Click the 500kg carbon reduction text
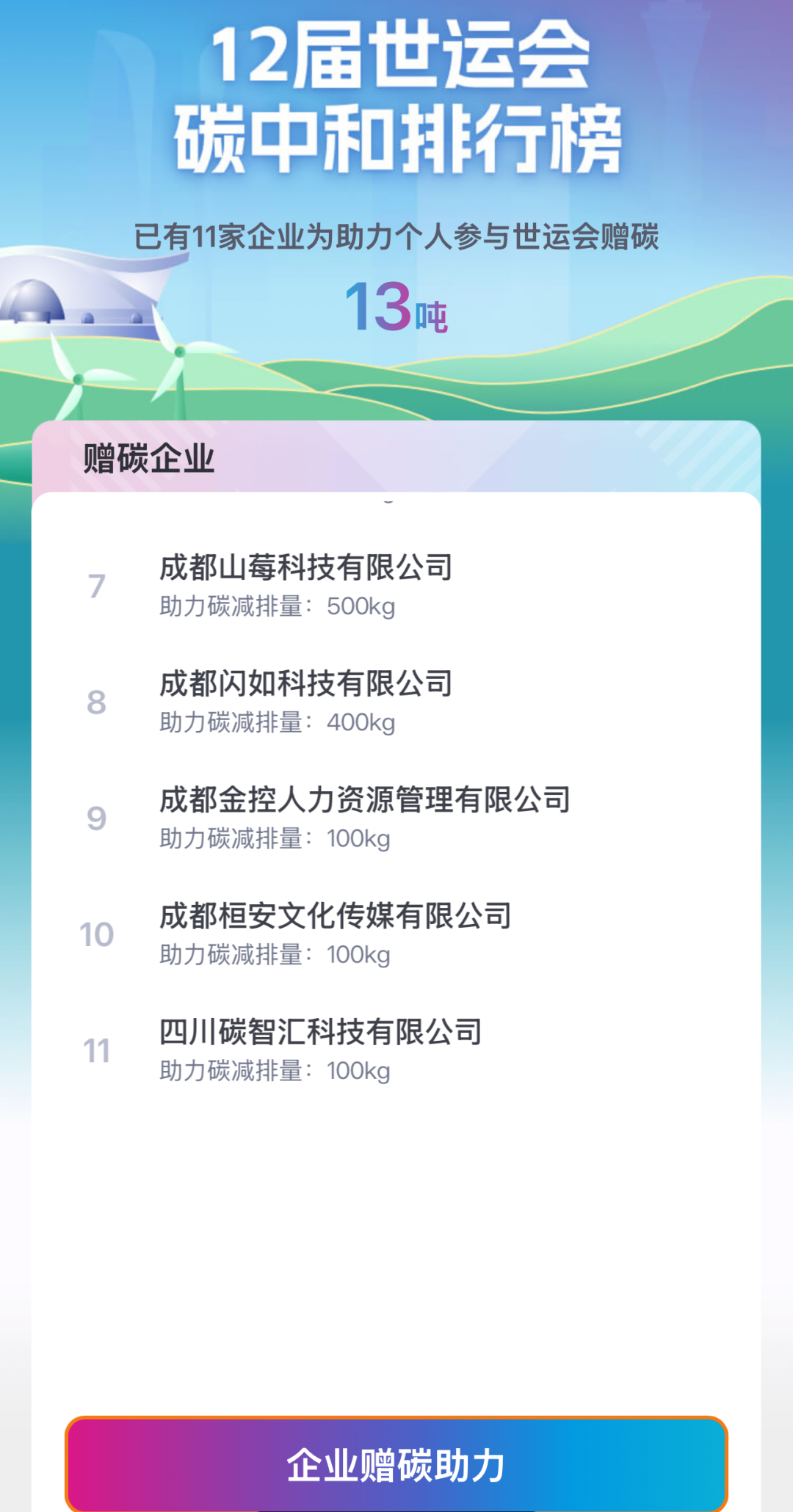 [x=363, y=606]
